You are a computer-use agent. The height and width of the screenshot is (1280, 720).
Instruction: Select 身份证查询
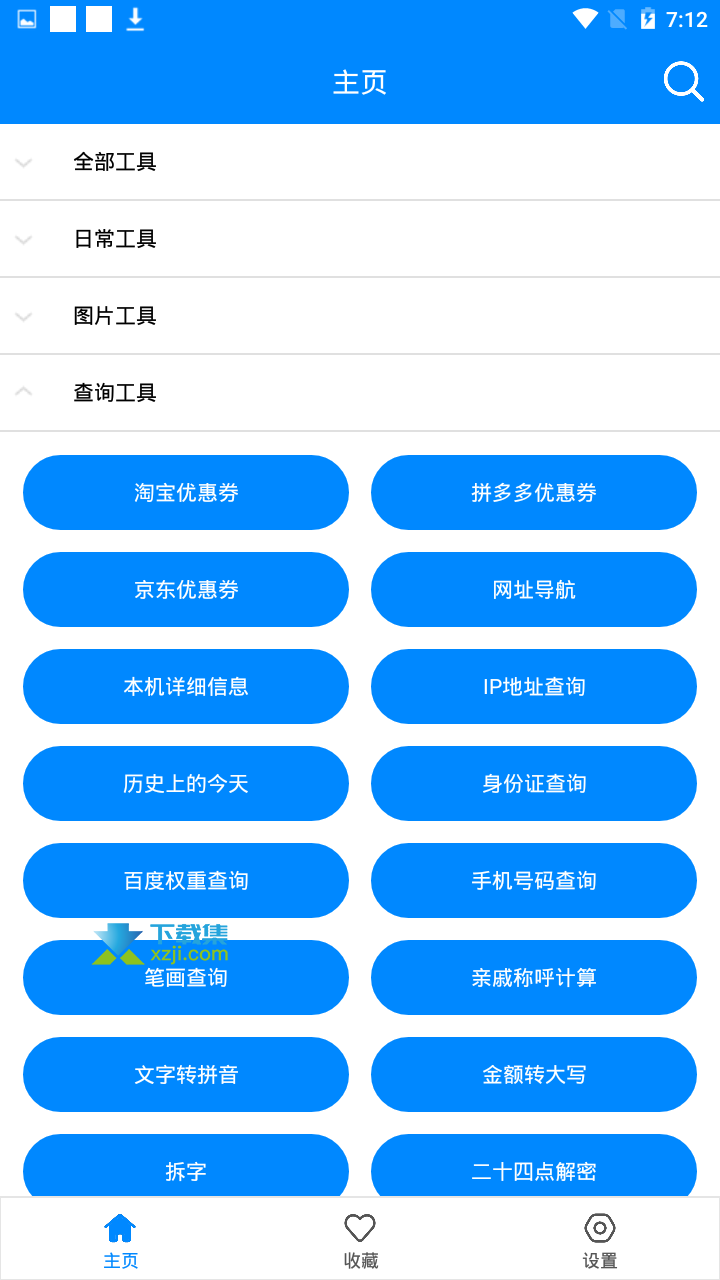click(x=534, y=783)
